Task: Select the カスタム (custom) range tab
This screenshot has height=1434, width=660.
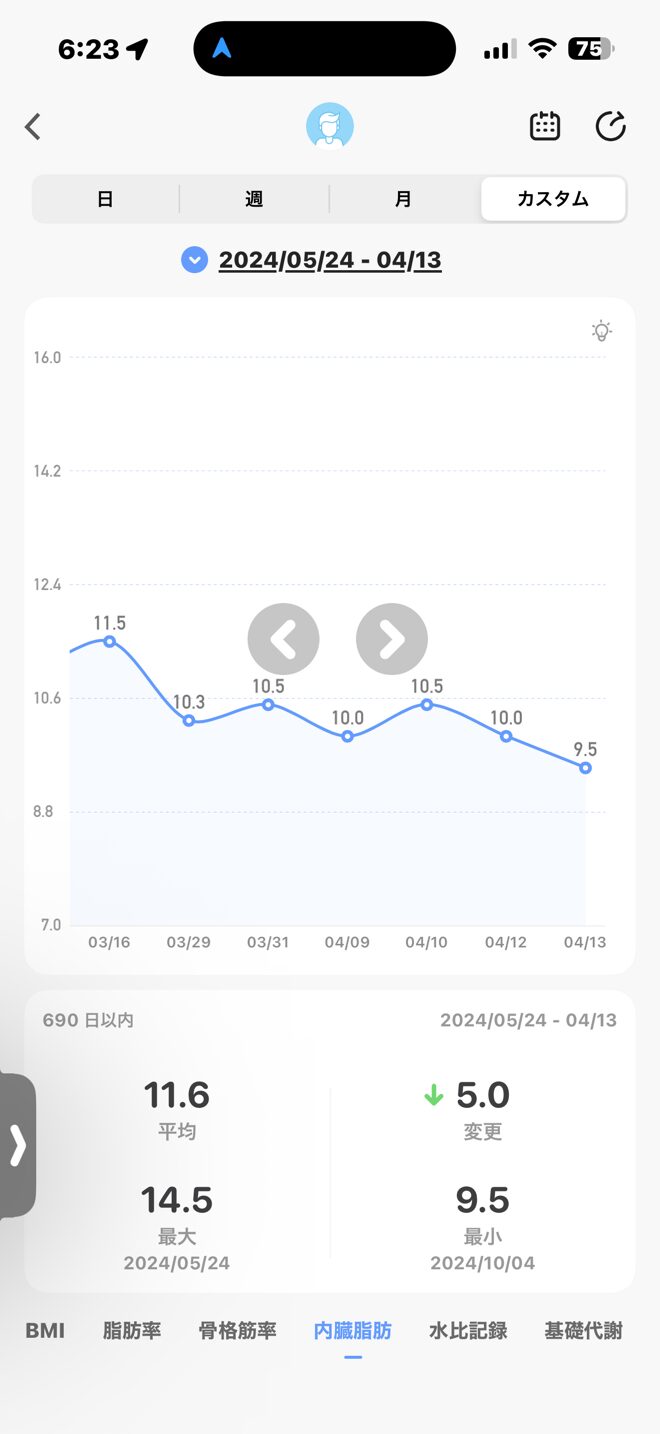Action: coord(553,199)
